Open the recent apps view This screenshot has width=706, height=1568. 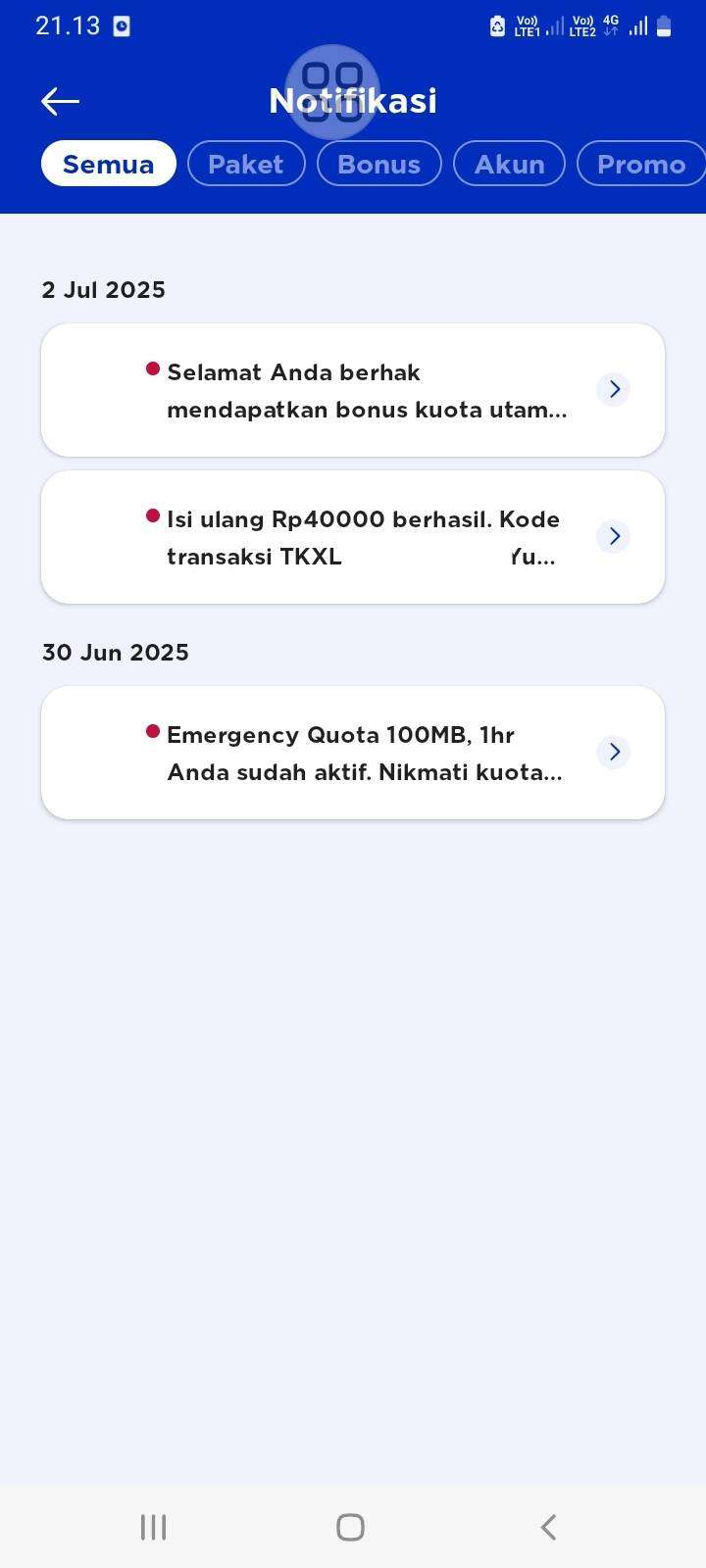tap(154, 1527)
